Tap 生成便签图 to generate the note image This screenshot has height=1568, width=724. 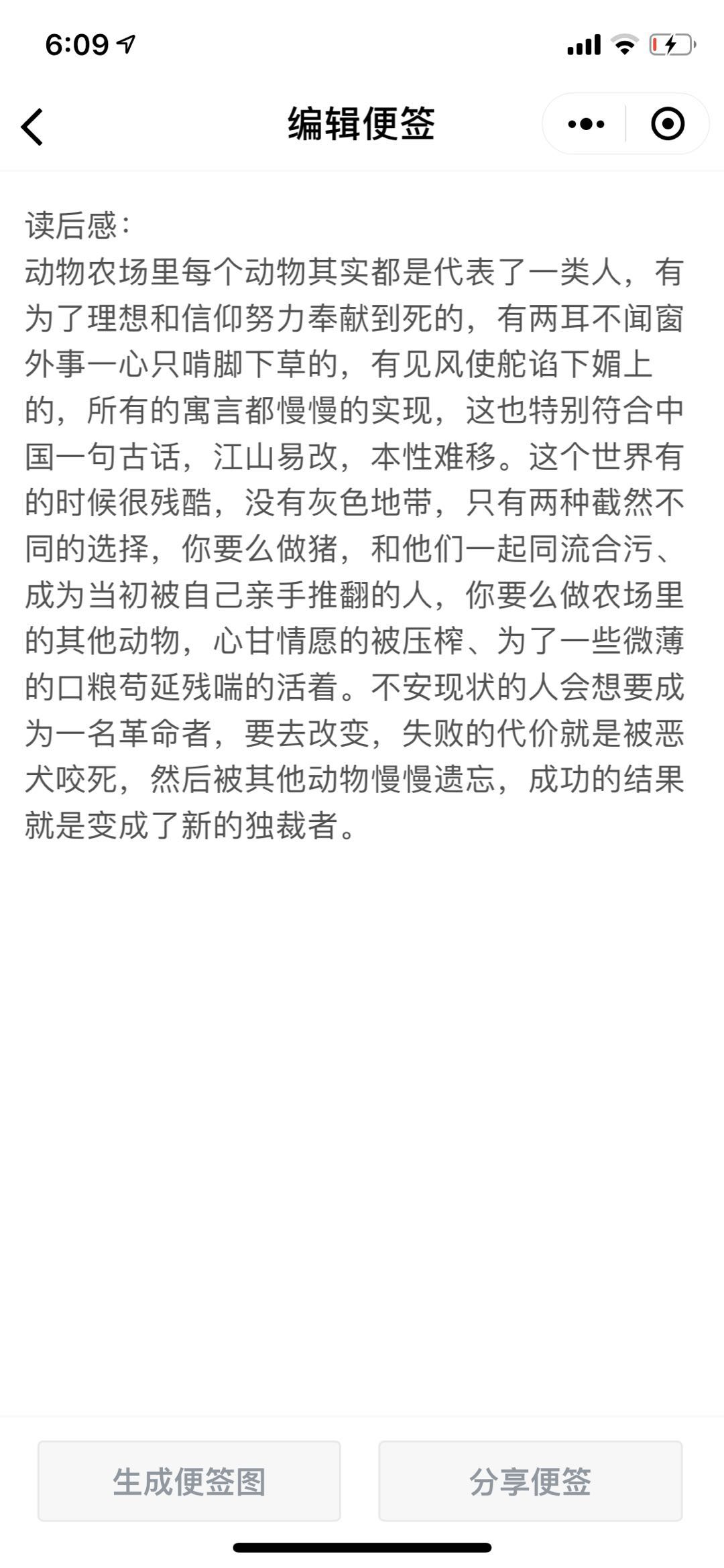189,1480
